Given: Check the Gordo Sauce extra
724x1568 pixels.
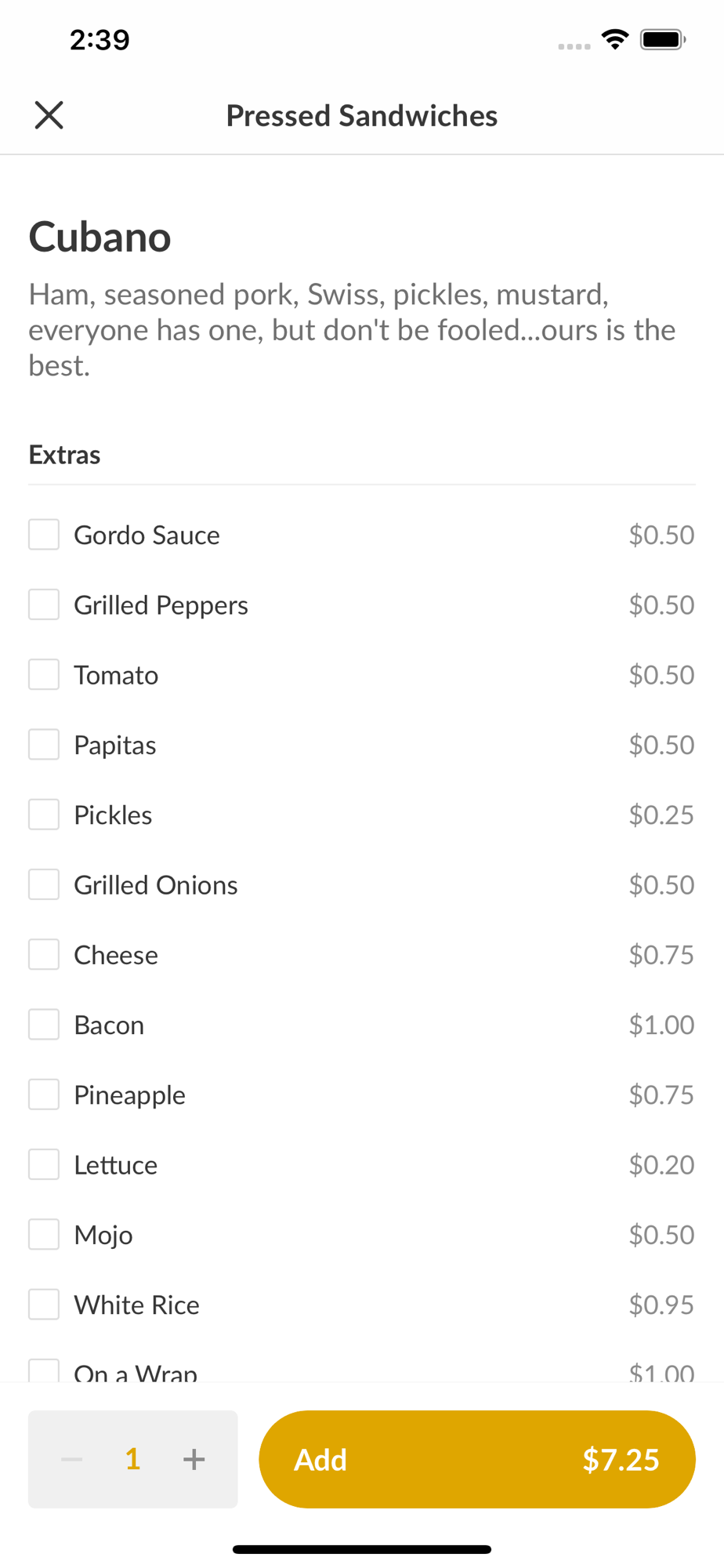Looking at the screenshot, I should 44,534.
